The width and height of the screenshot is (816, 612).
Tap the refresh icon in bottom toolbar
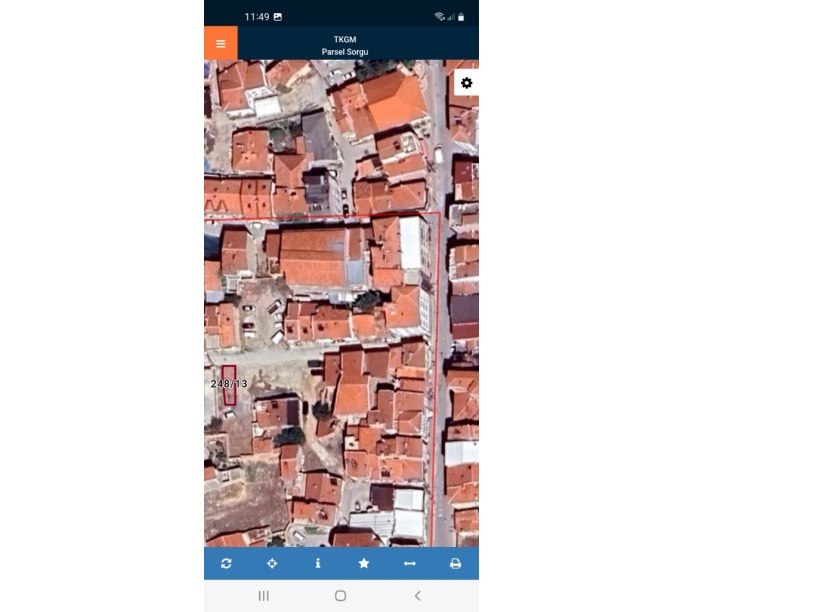[x=227, y=564]
